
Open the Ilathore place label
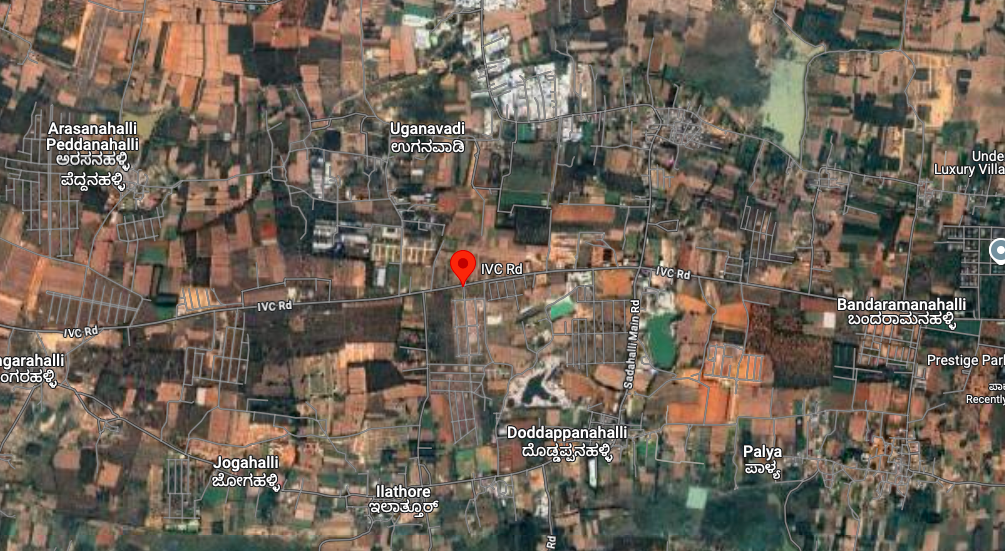pos(402,491)
